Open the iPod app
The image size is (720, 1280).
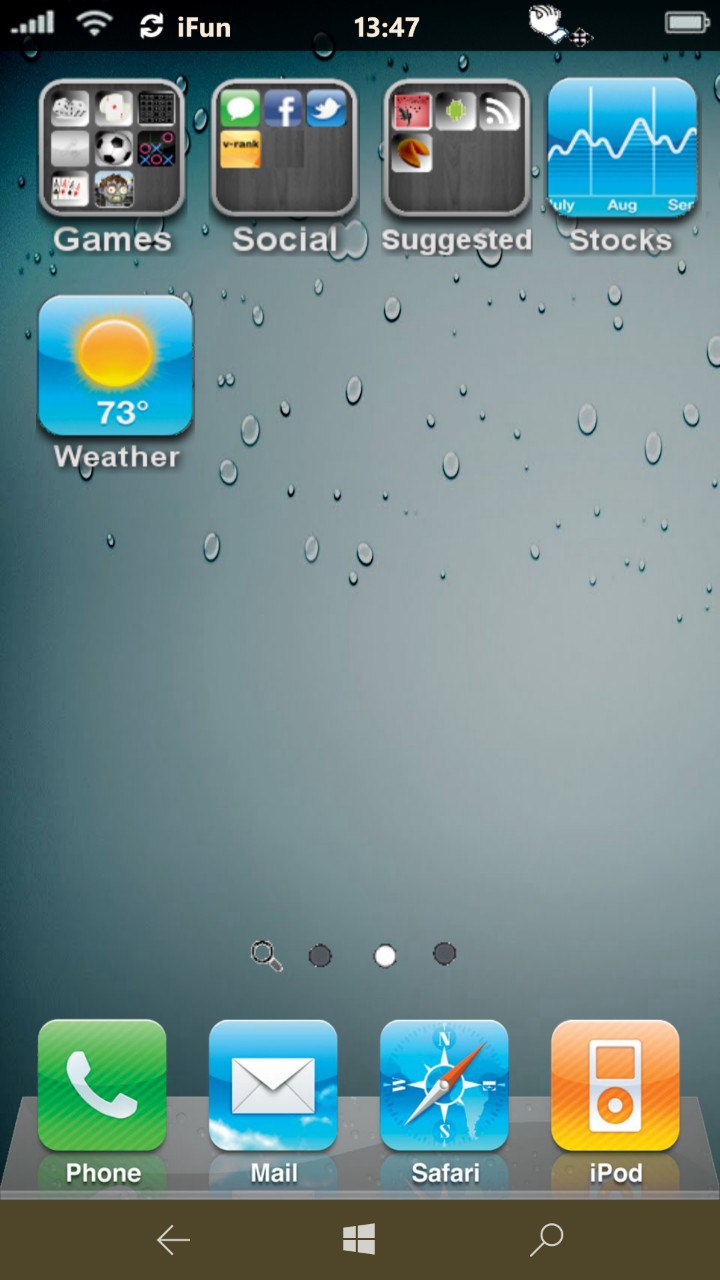[615, 1086]
